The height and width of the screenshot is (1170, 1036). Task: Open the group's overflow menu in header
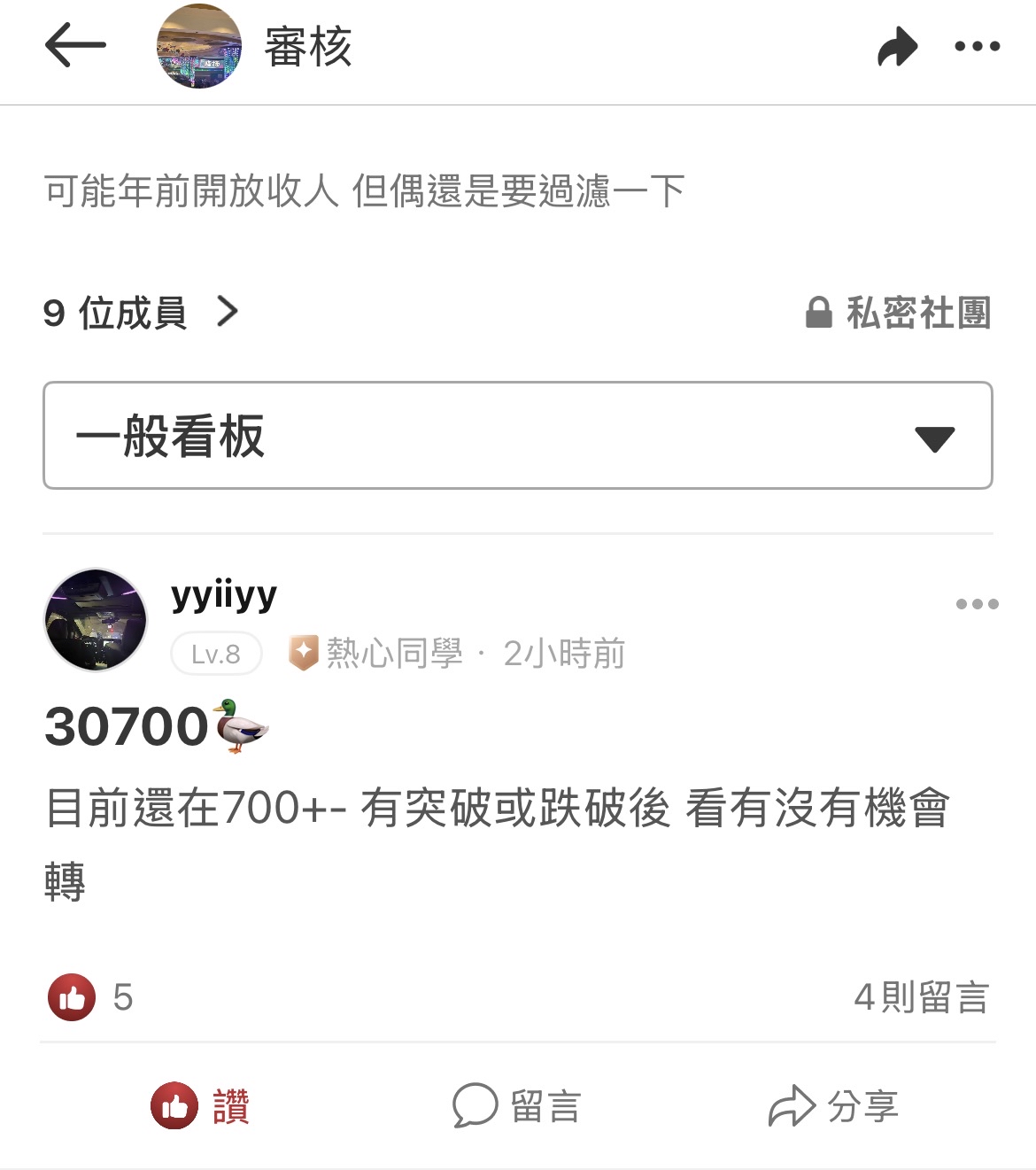pos(977,47)
